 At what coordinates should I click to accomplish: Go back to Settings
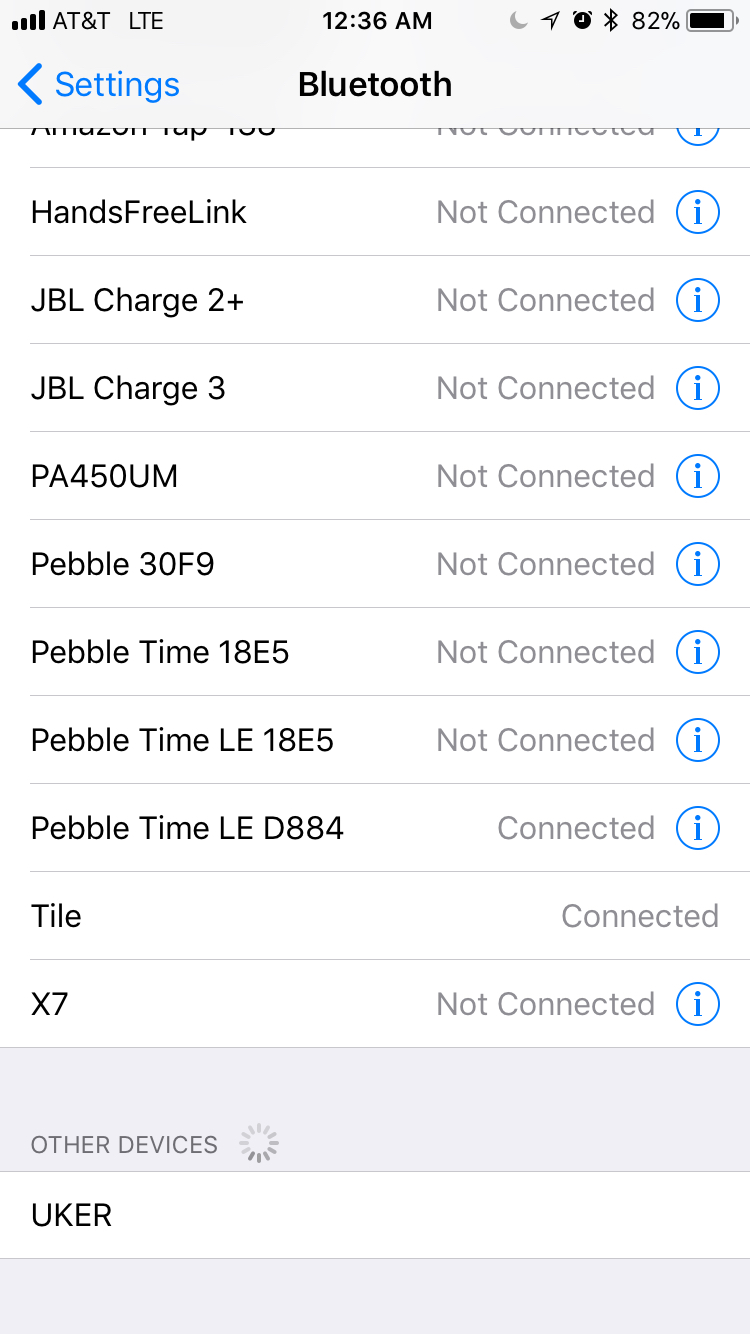tap(98, 85)
